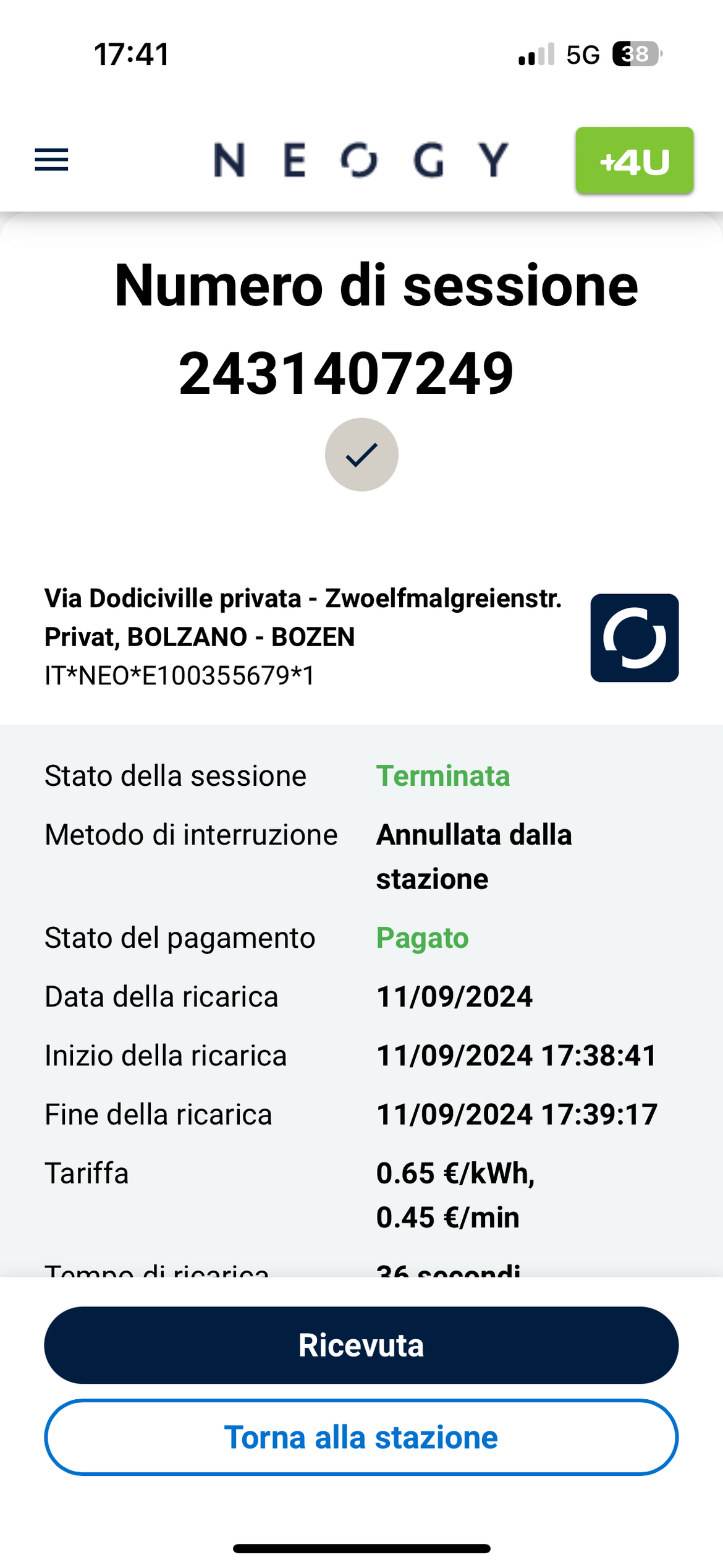The image size is (723, 1568).
Task: Open the Ricevuta receipt
Action: point(361,1345)
